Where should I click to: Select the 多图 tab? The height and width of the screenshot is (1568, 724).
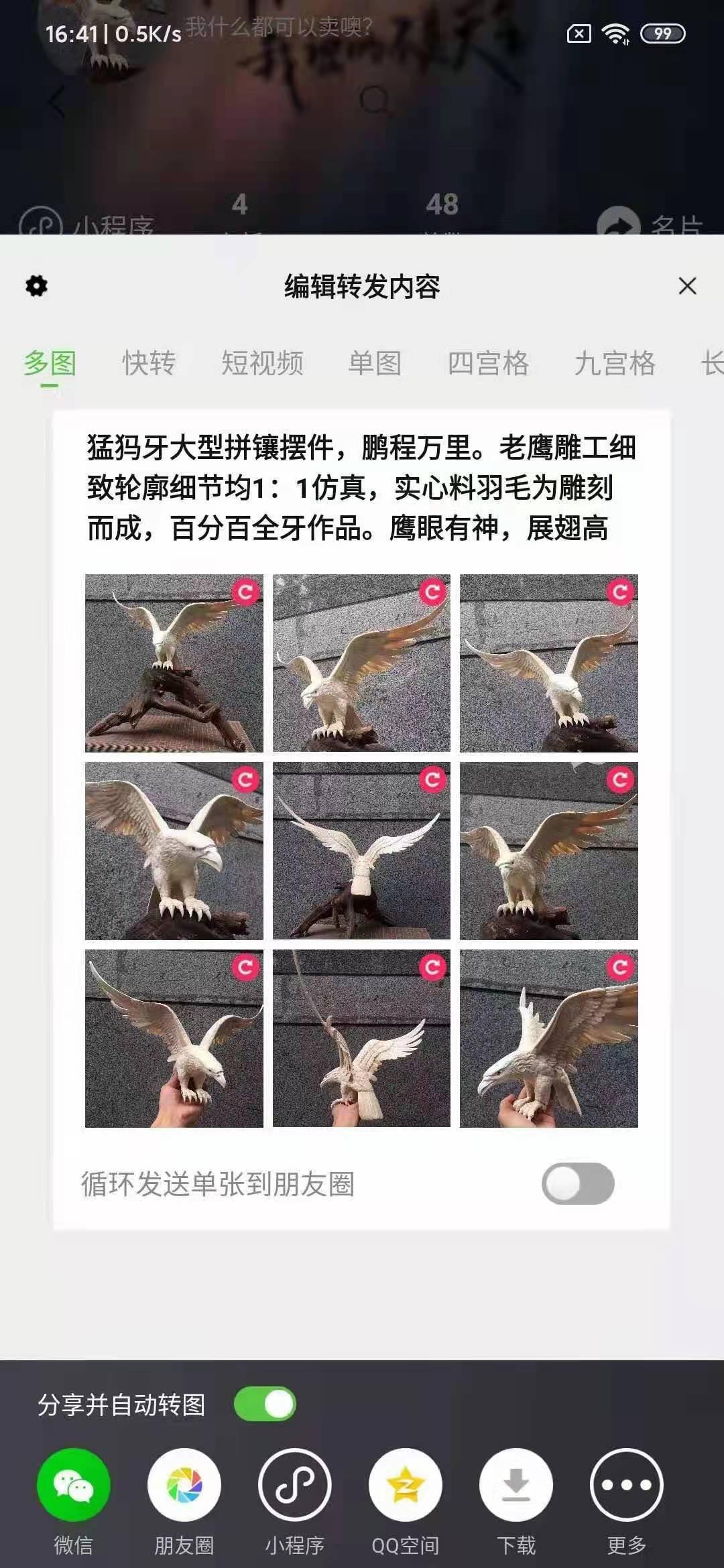pos(50,363)
